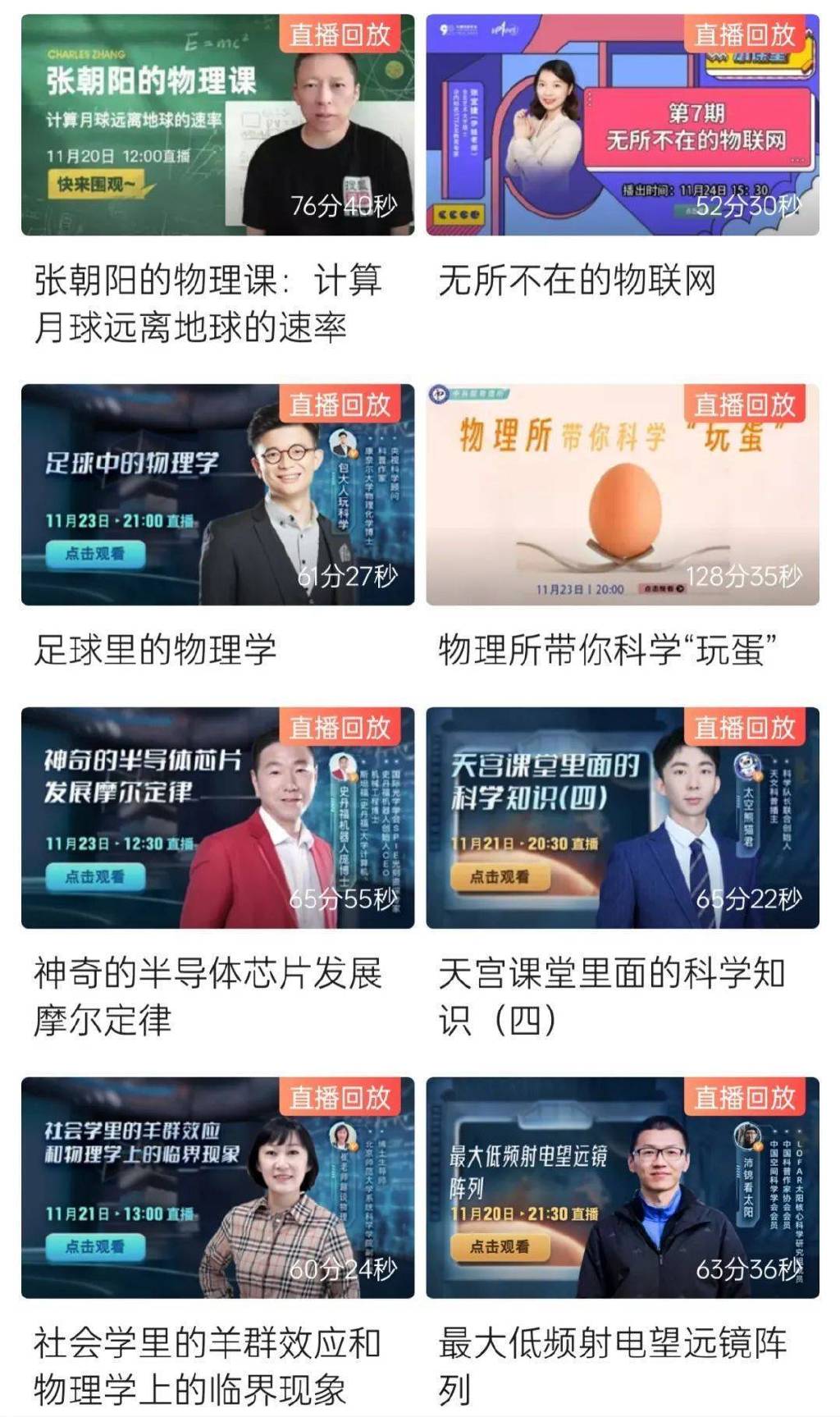Open 社会学里的羊群效应和物理学上的临界现象 replay
The width and height of the screenshot is (840, 1417).
click(x=217, y=1187)
